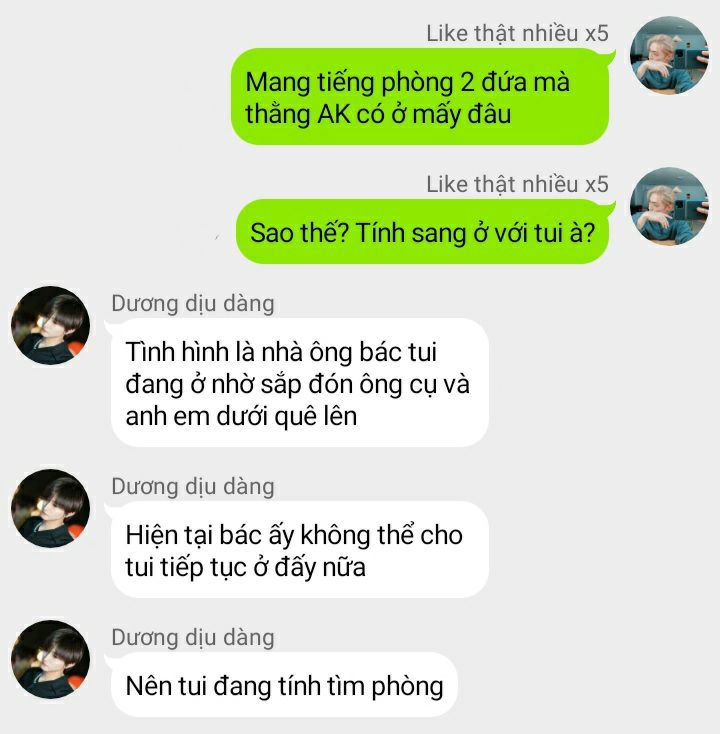The width and height of the screenshot is (720, 734).
Task: Open sender avatar beside "Mang tiếng phòng 2 đứa" message
Action: click(668, 56)
